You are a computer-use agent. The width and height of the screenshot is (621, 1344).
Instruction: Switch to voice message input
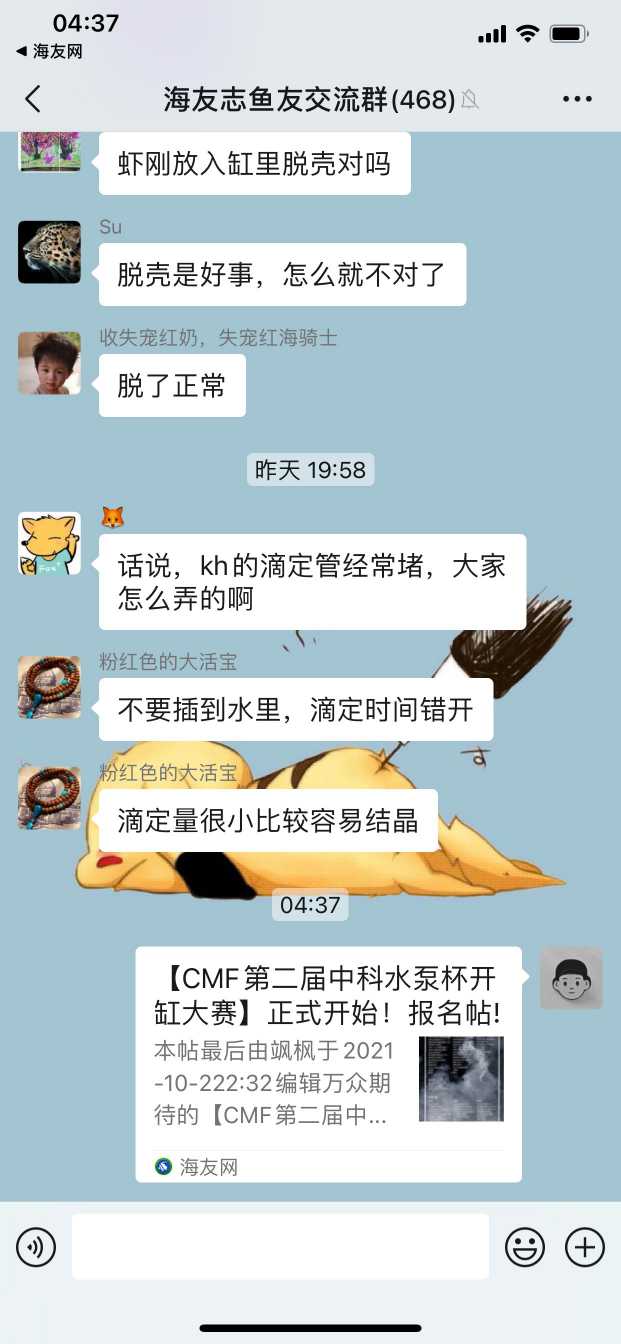(x=36, y=1247)
